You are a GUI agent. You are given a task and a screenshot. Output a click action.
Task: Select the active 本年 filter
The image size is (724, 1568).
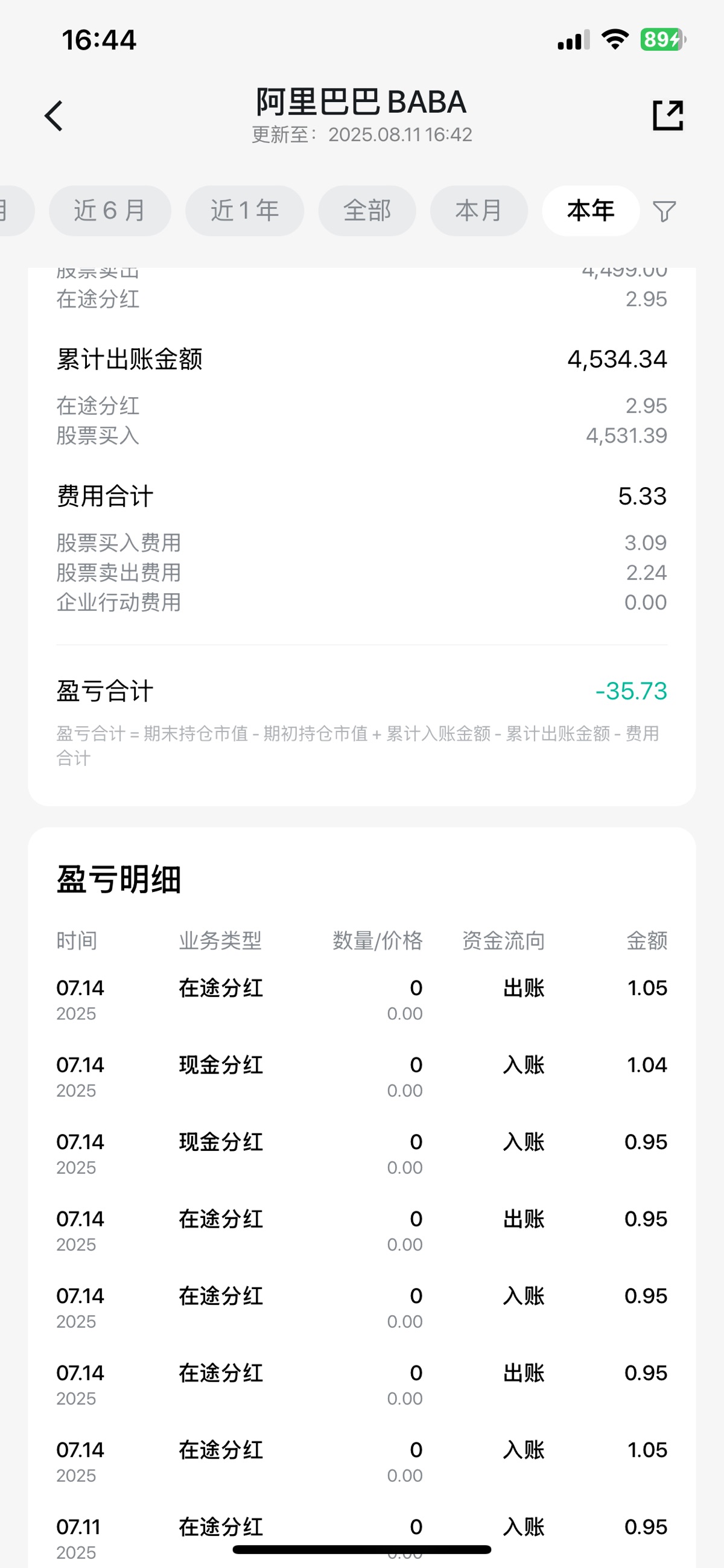point(590,211)
